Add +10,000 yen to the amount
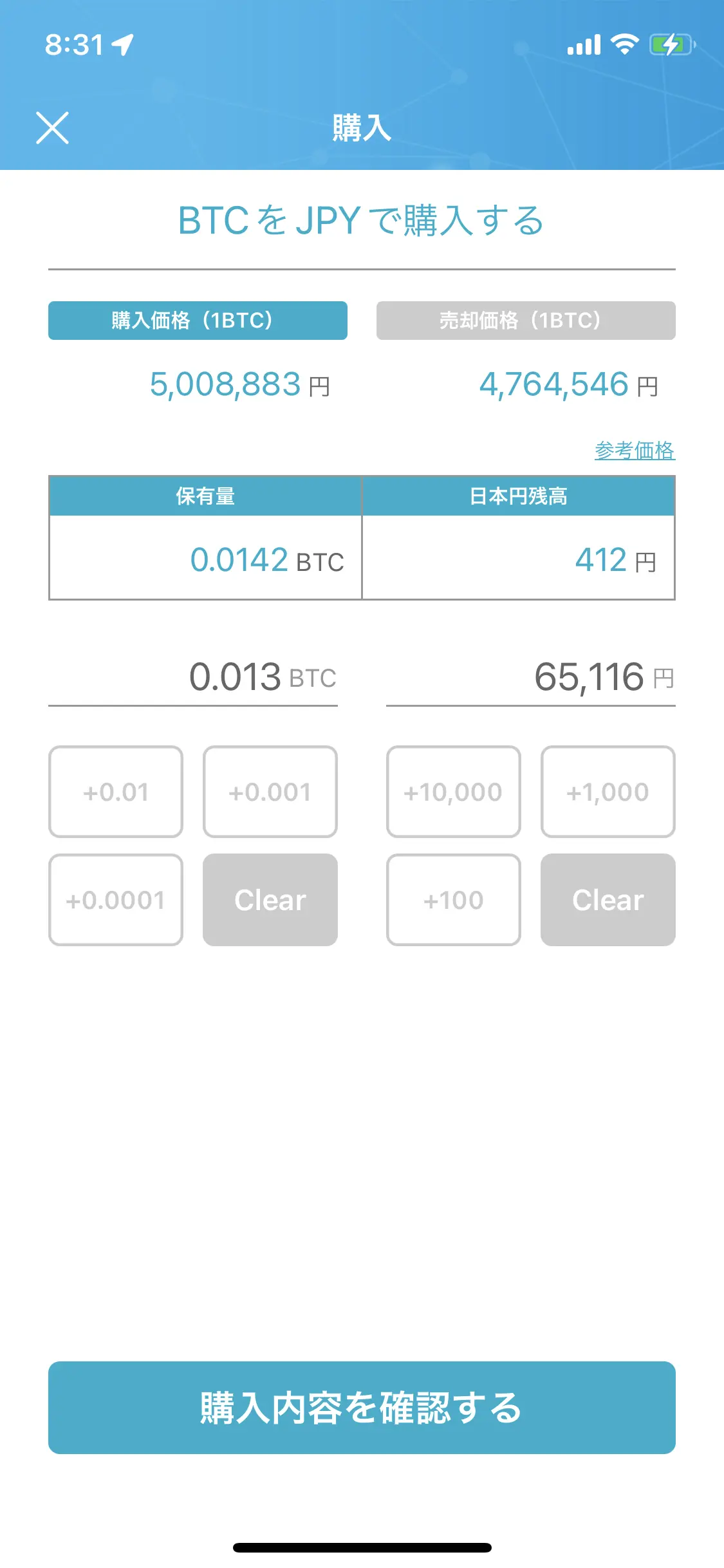The image size is (724, 1568). click(454, 792)
